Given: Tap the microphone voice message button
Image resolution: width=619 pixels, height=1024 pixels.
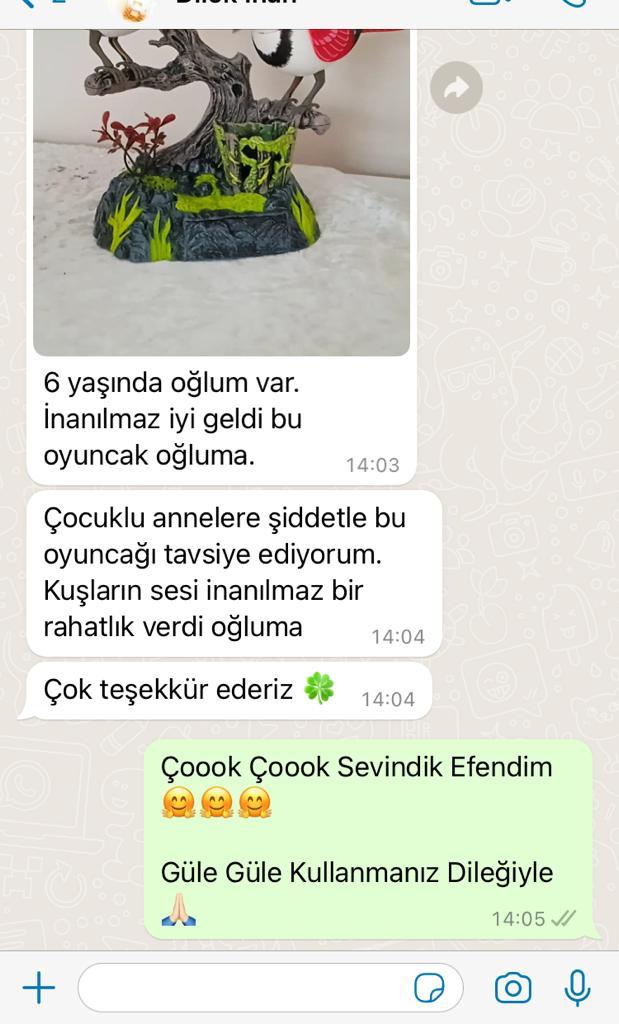Looking at the screenshot, I should (x=577, y=987).
